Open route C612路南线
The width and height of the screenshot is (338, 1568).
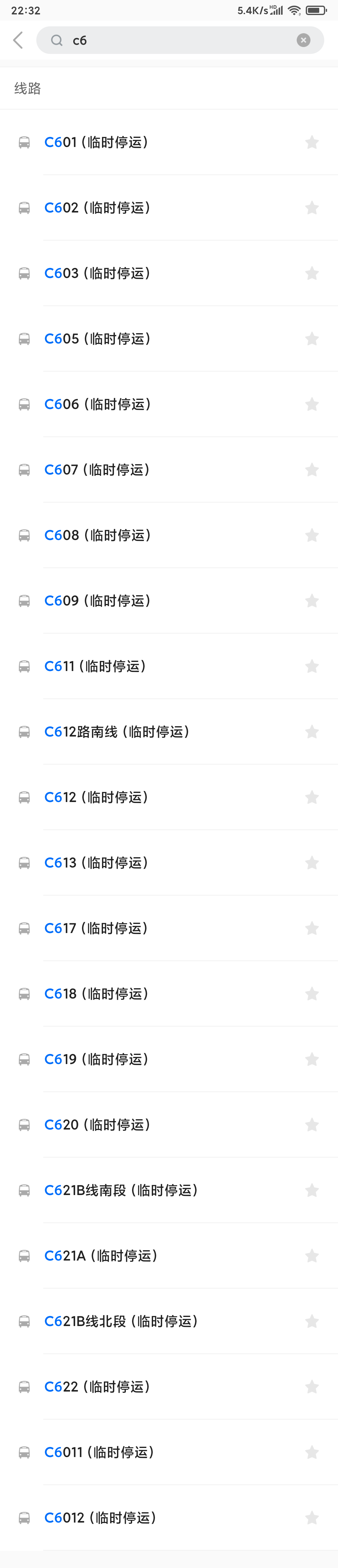[117, 732]
